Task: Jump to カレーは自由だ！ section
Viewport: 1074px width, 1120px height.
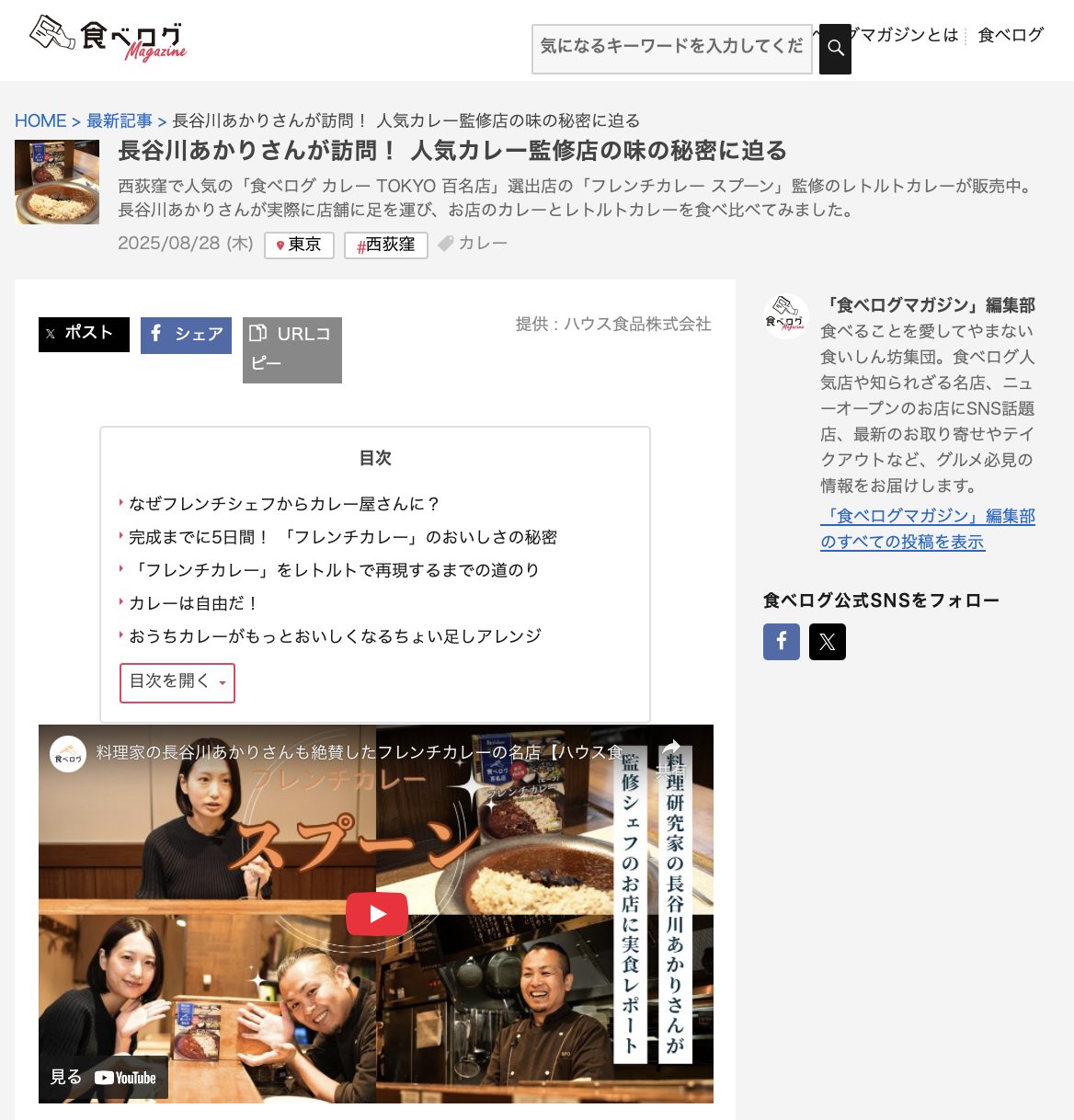Action: coord(194,603)
